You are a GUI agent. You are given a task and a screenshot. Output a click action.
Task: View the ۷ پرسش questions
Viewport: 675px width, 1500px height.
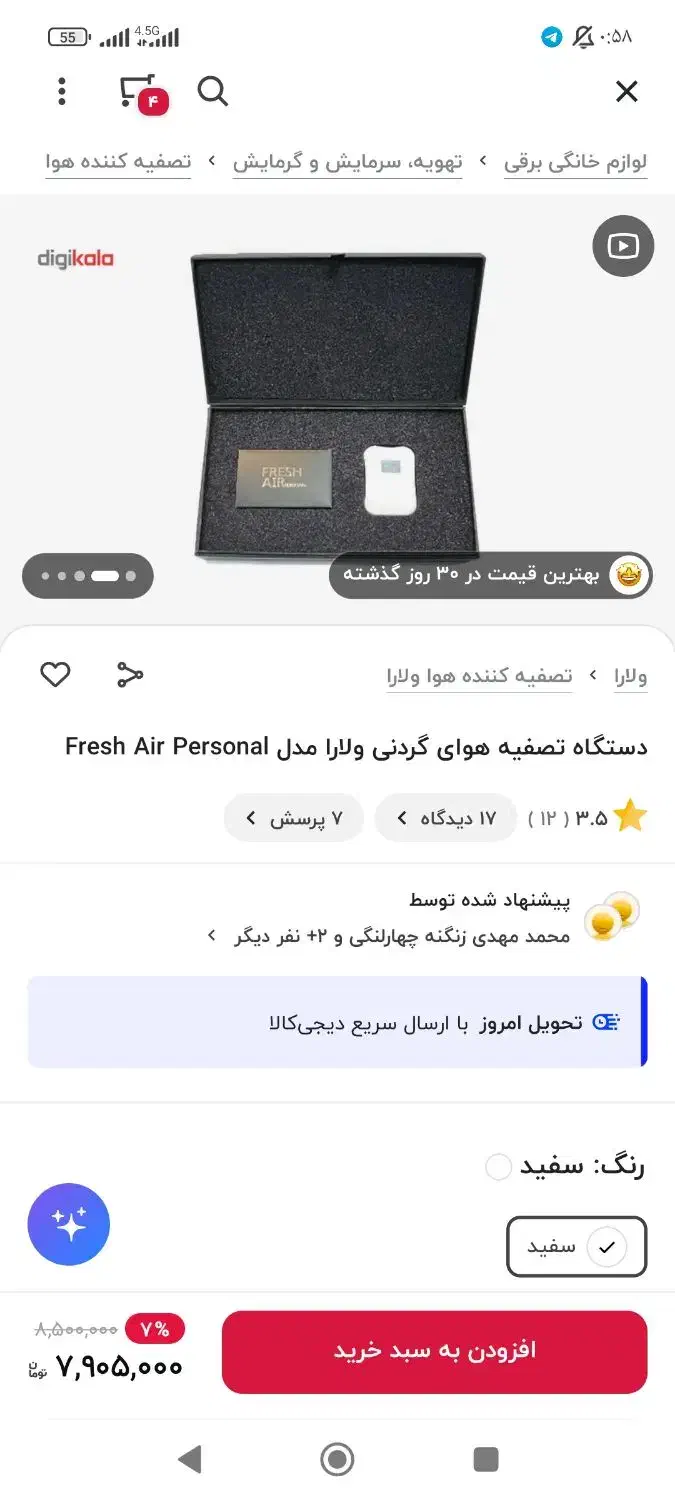coord(294,818)
